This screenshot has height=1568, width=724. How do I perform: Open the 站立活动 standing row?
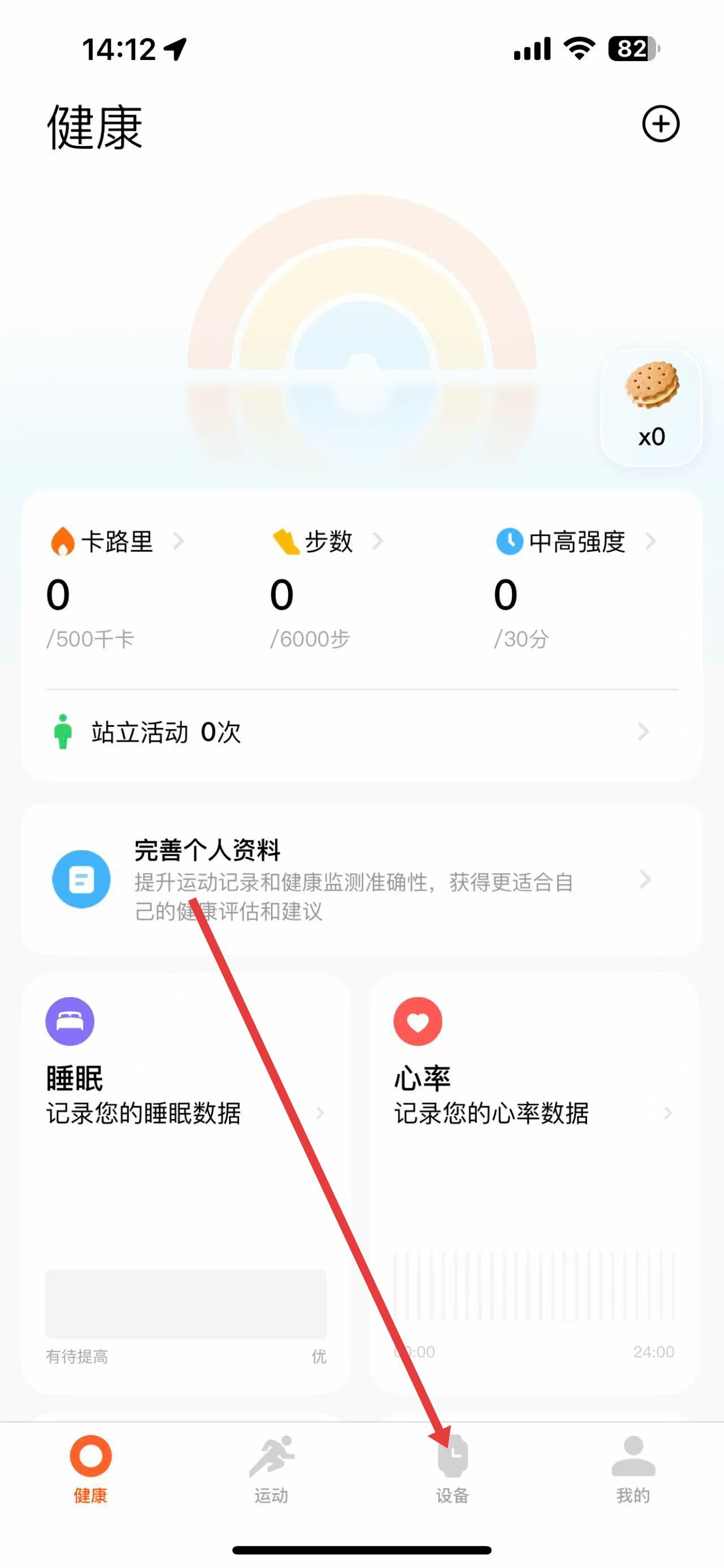(361, 732)
